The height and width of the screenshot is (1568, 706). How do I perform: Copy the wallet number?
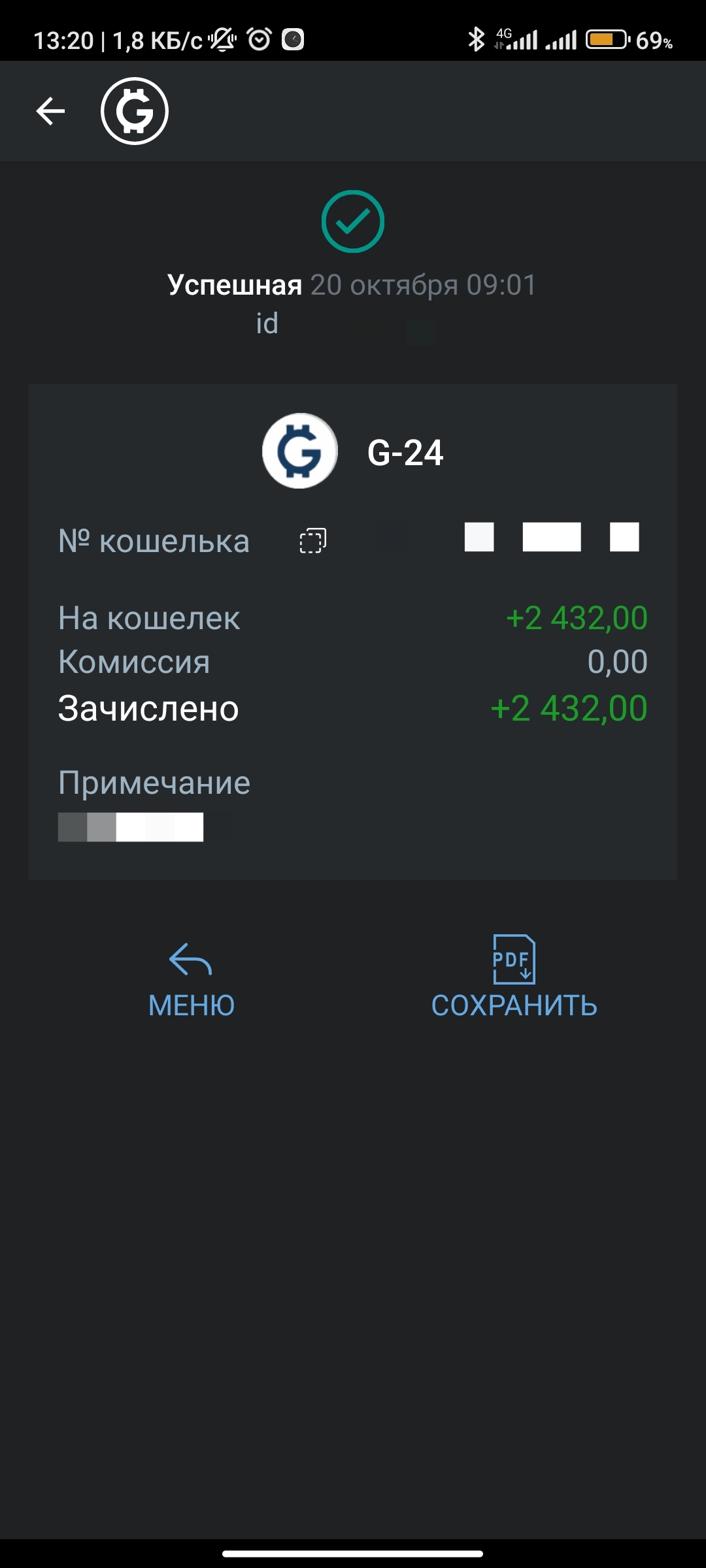(312, 541)
